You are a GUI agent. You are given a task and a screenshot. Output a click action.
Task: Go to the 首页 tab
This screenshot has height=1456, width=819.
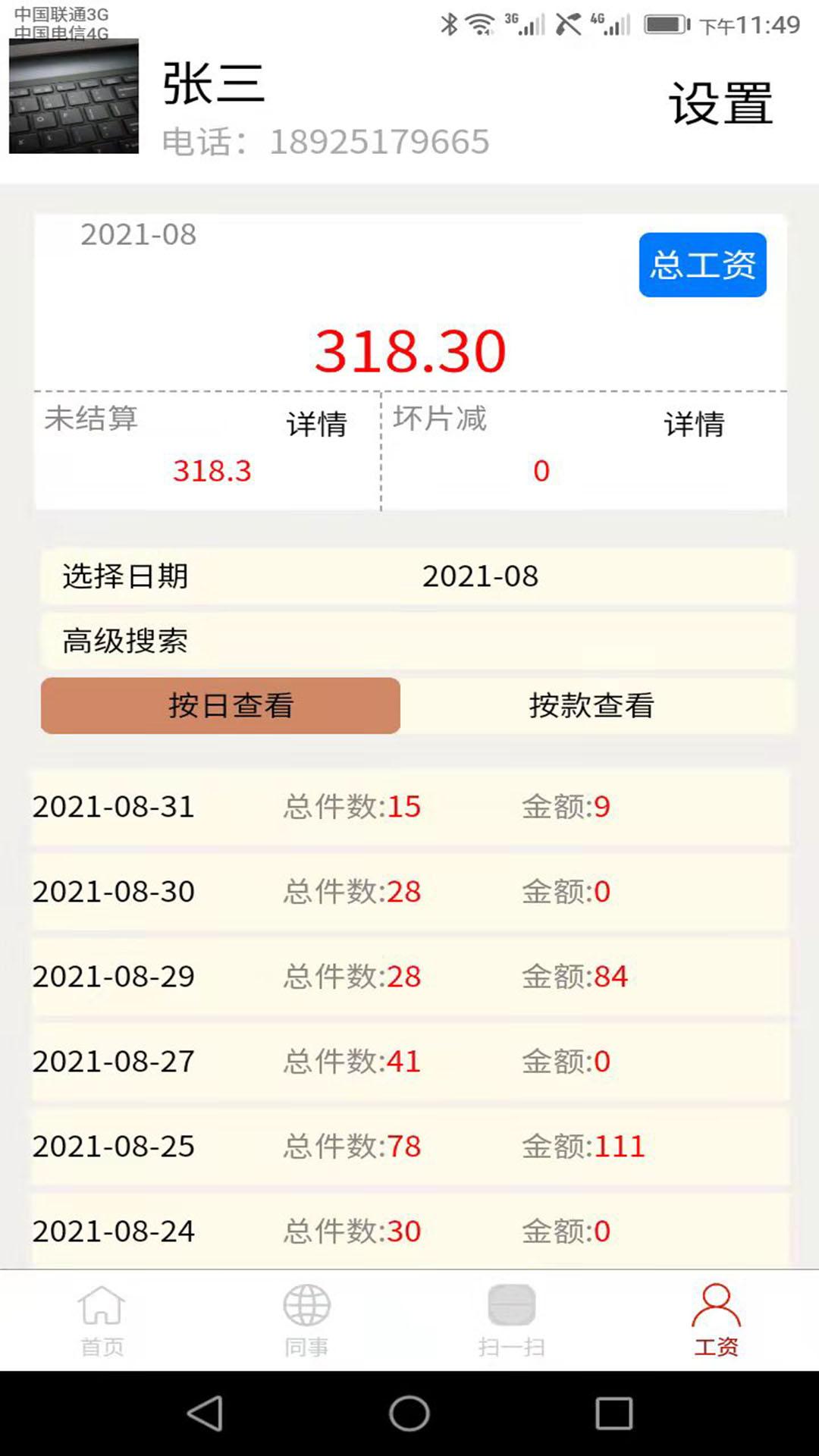coord(102,1319)
